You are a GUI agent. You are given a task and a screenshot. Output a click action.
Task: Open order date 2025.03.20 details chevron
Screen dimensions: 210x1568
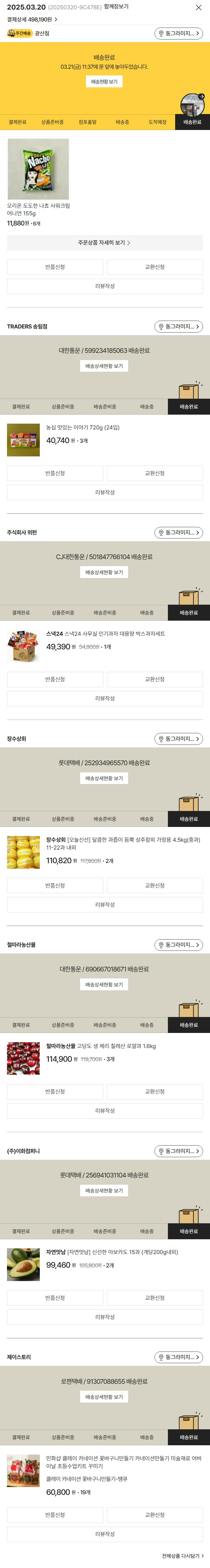pos(56,19)
